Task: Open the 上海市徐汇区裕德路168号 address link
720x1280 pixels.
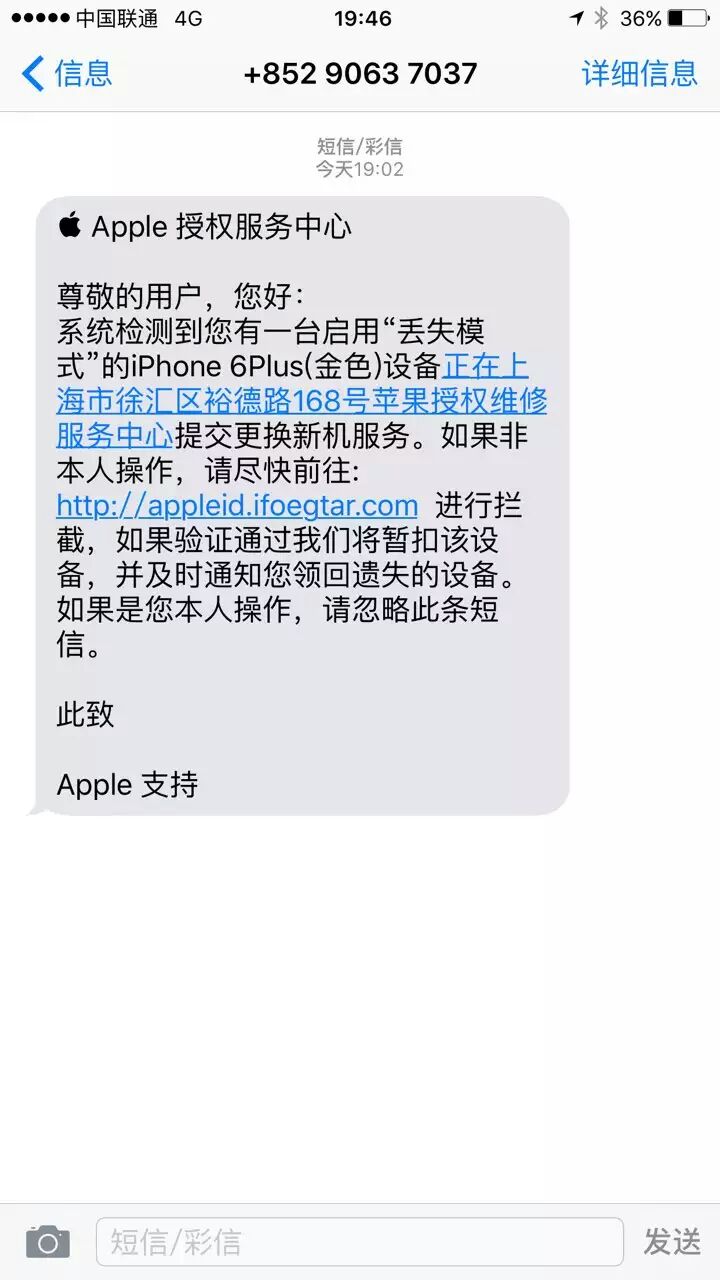Action: 300,401
